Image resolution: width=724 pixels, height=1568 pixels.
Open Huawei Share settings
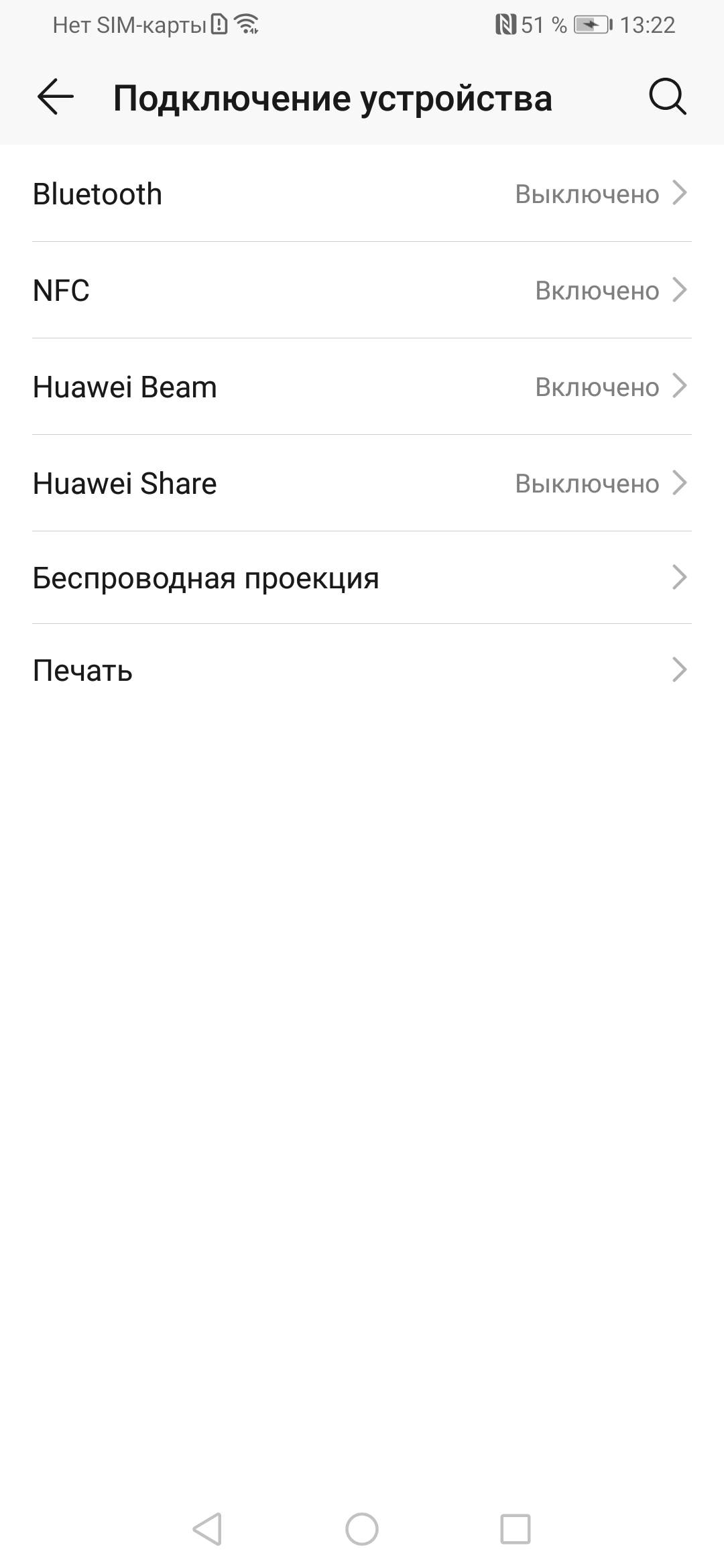click(362, 483)
